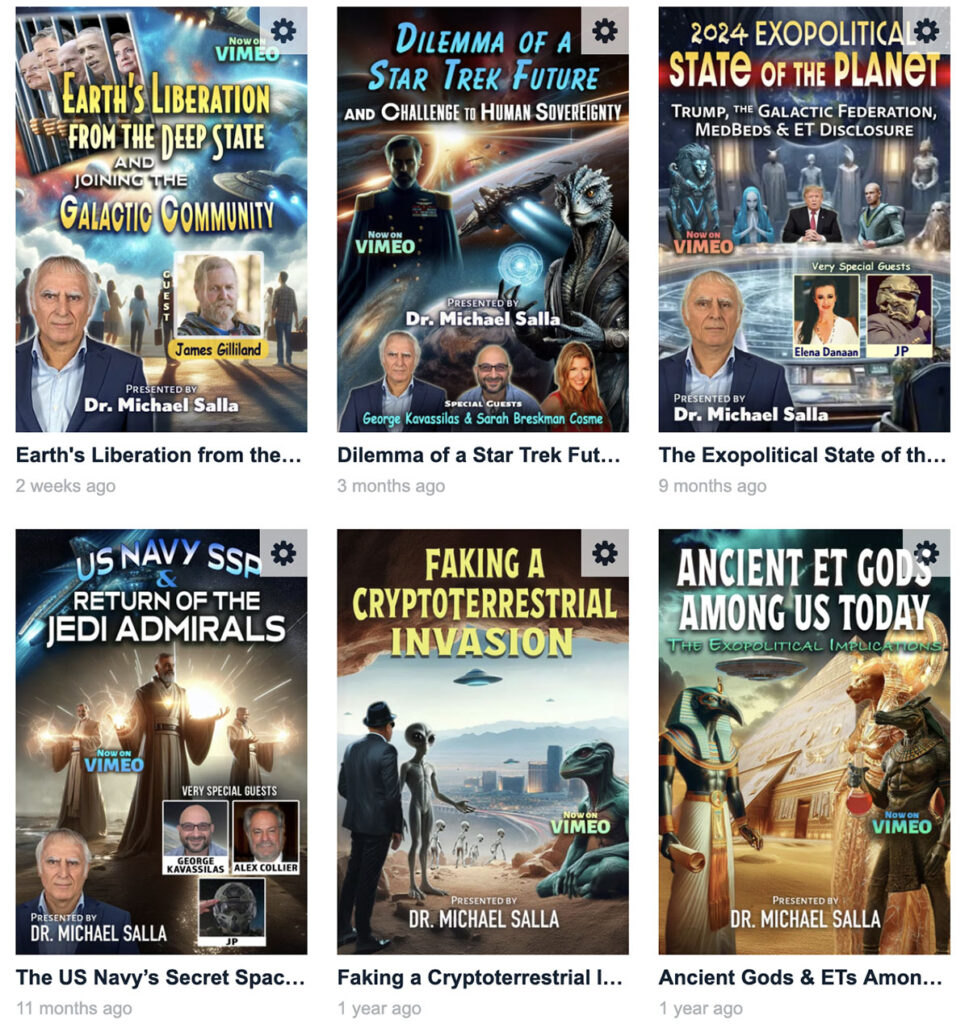Open settings gear on Dilemma of a Star Trek Future
This screenshot has width=969, height=1024.
click(x=605, y=31)
